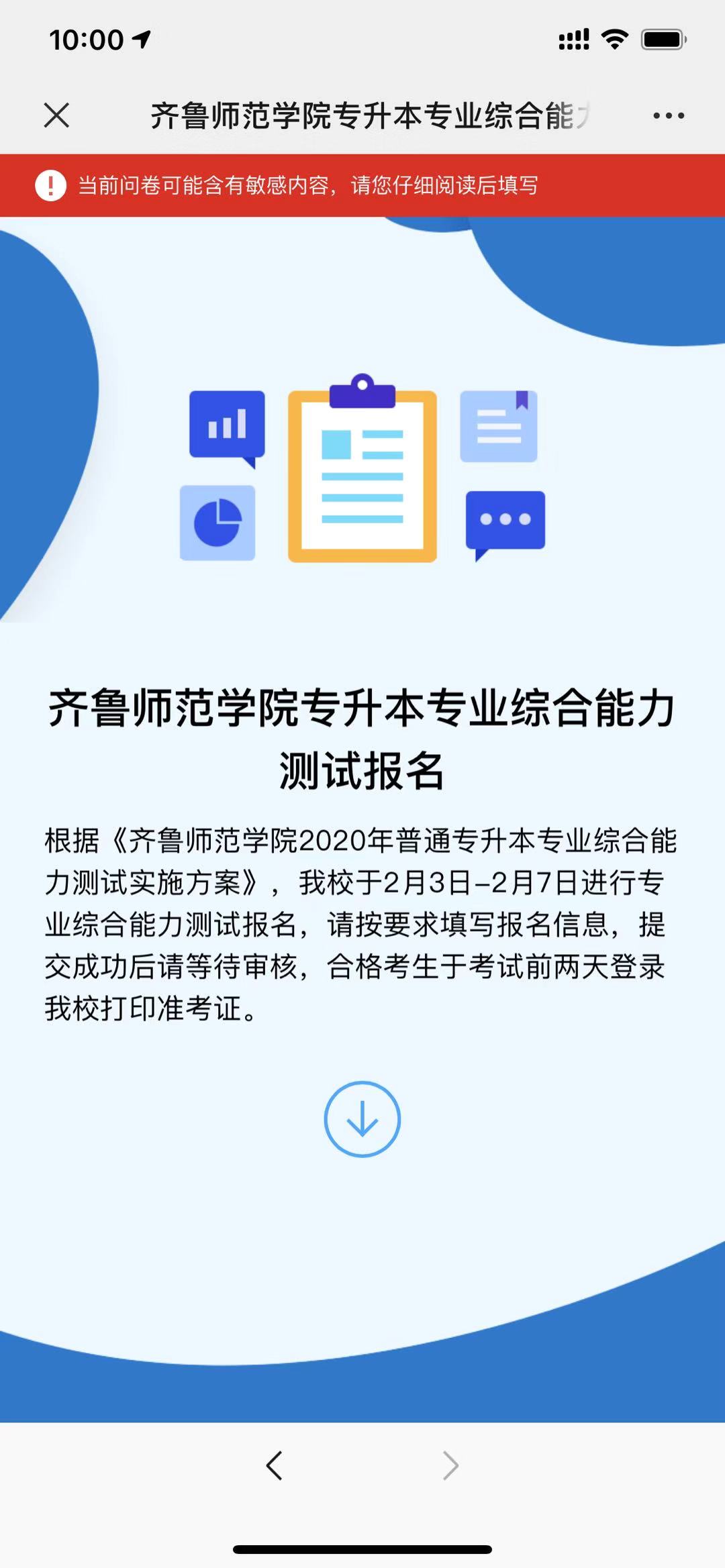Tap the circled down arrow to continue
The image size is (725, 1568).
(x=362, y=1118)
